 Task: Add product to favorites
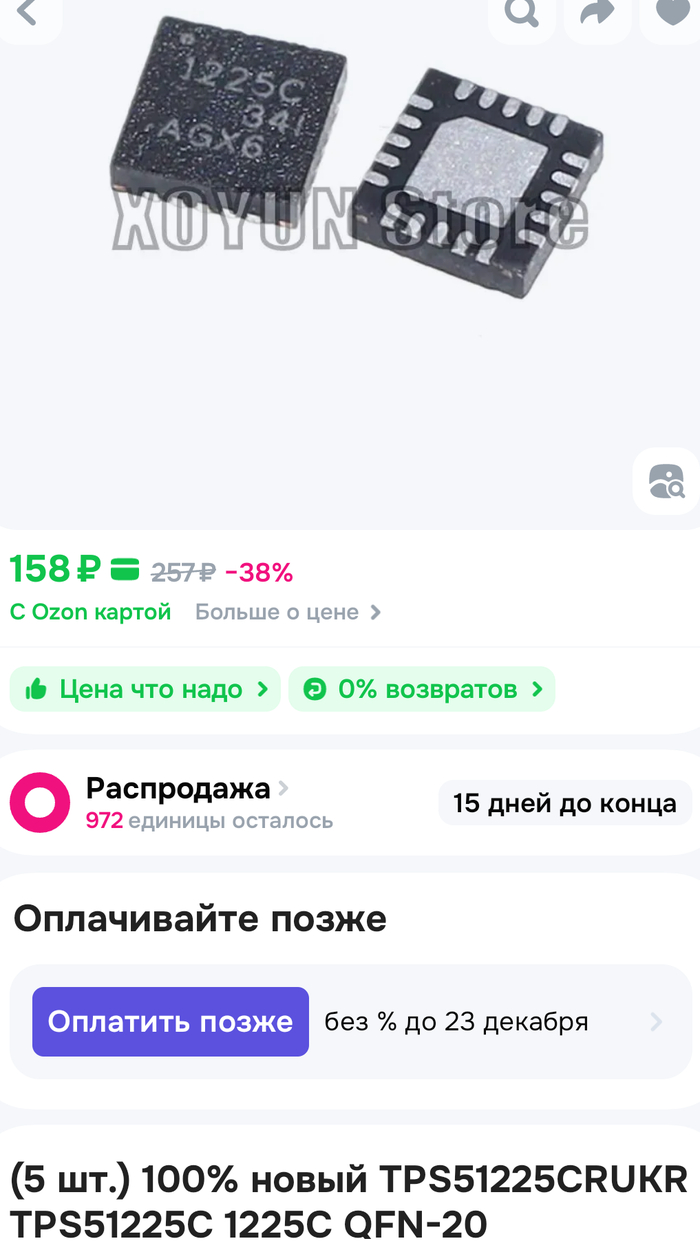pyautogui.click(x=672, y=13)
